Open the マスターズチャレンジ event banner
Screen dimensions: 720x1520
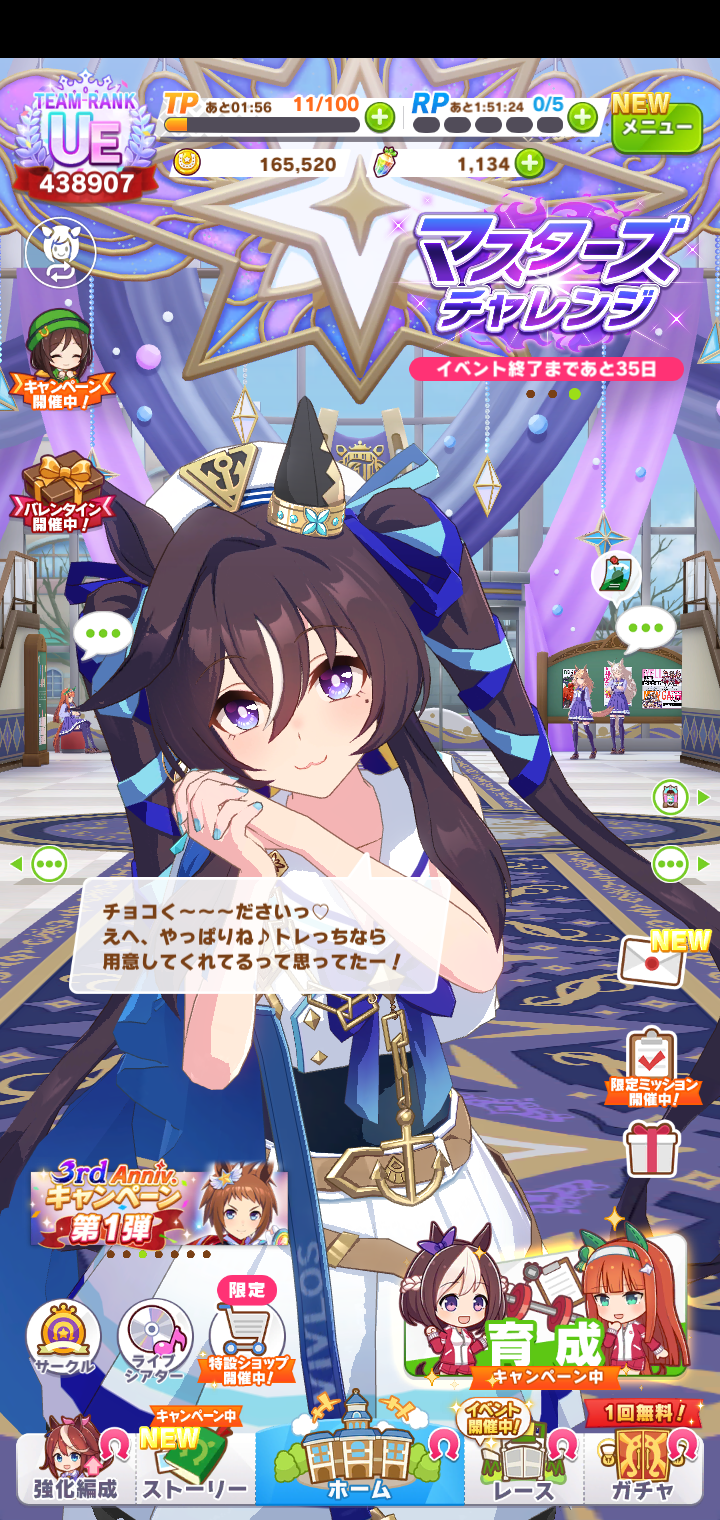550,275
